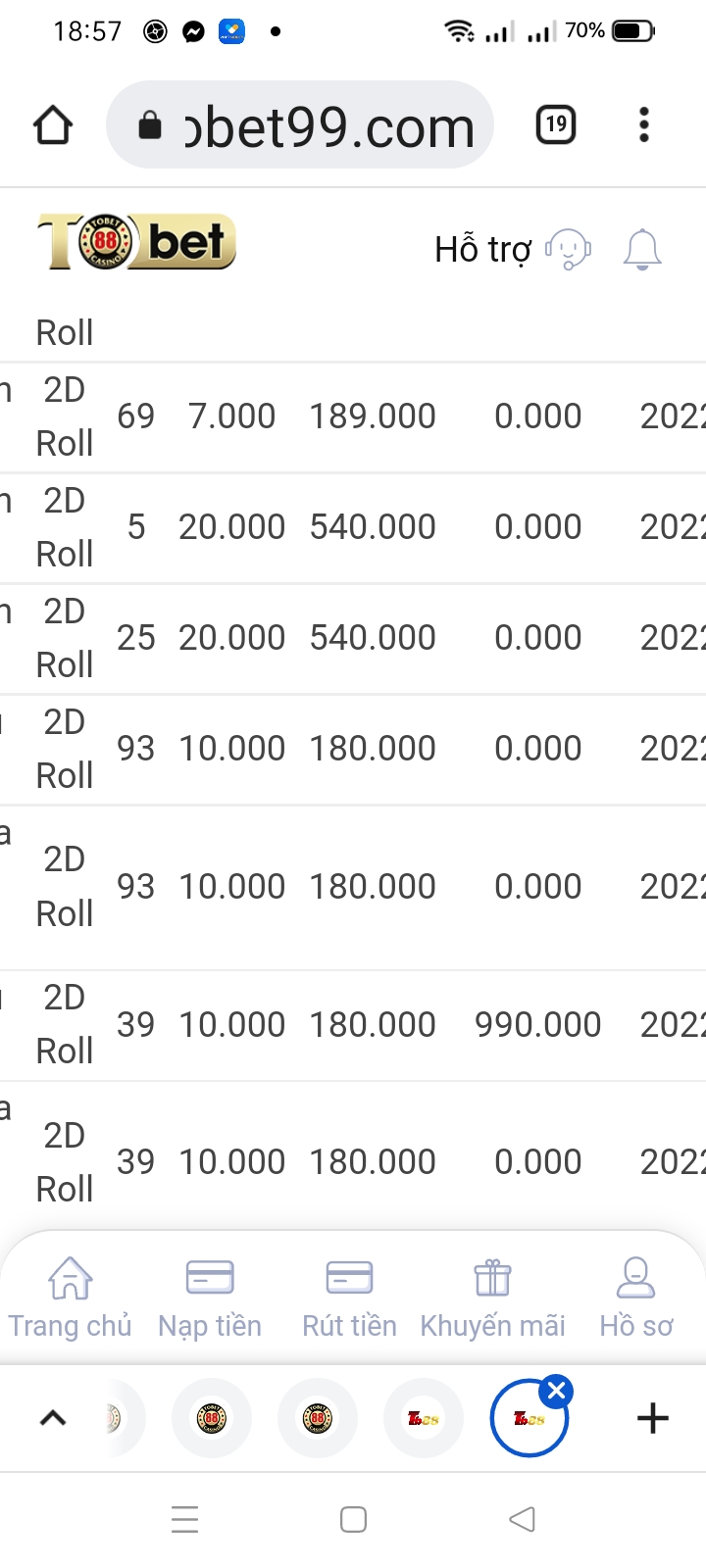Open the system recent apps
The image size is (706, 1568).
[184, 1519]
